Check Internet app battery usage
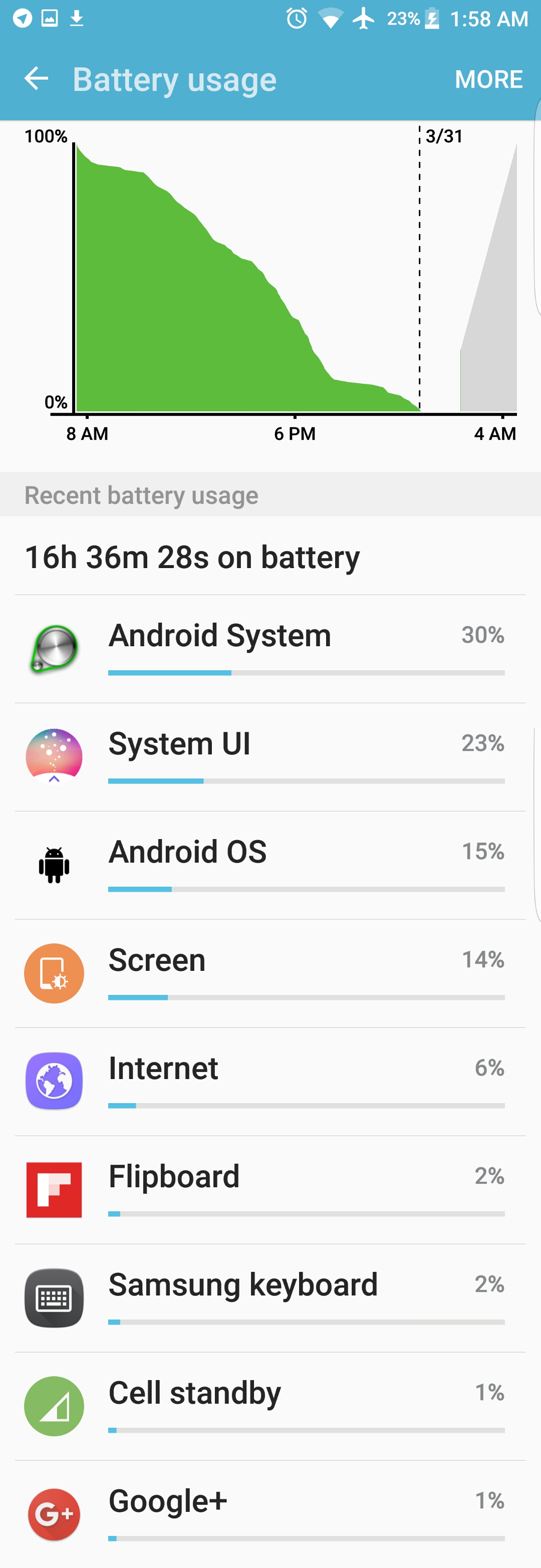The image size is (541, 1568). pos(270,1082)
